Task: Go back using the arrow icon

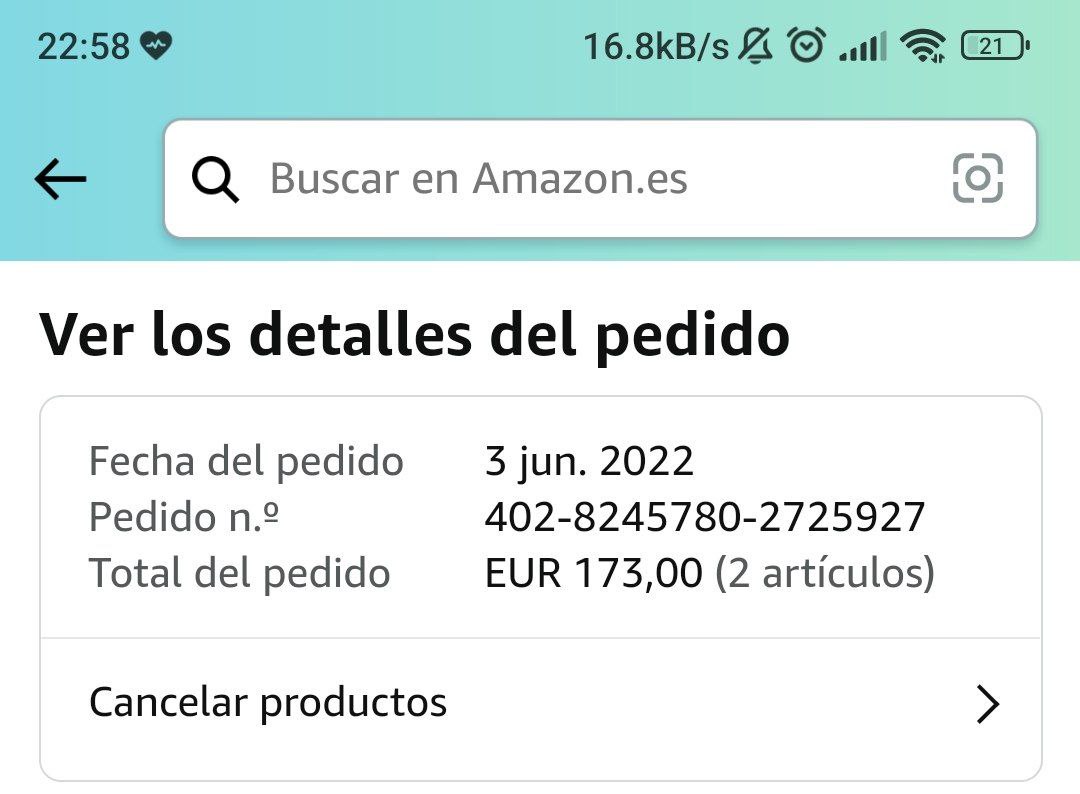Action: pyautogui.click(x=61, y=180)
